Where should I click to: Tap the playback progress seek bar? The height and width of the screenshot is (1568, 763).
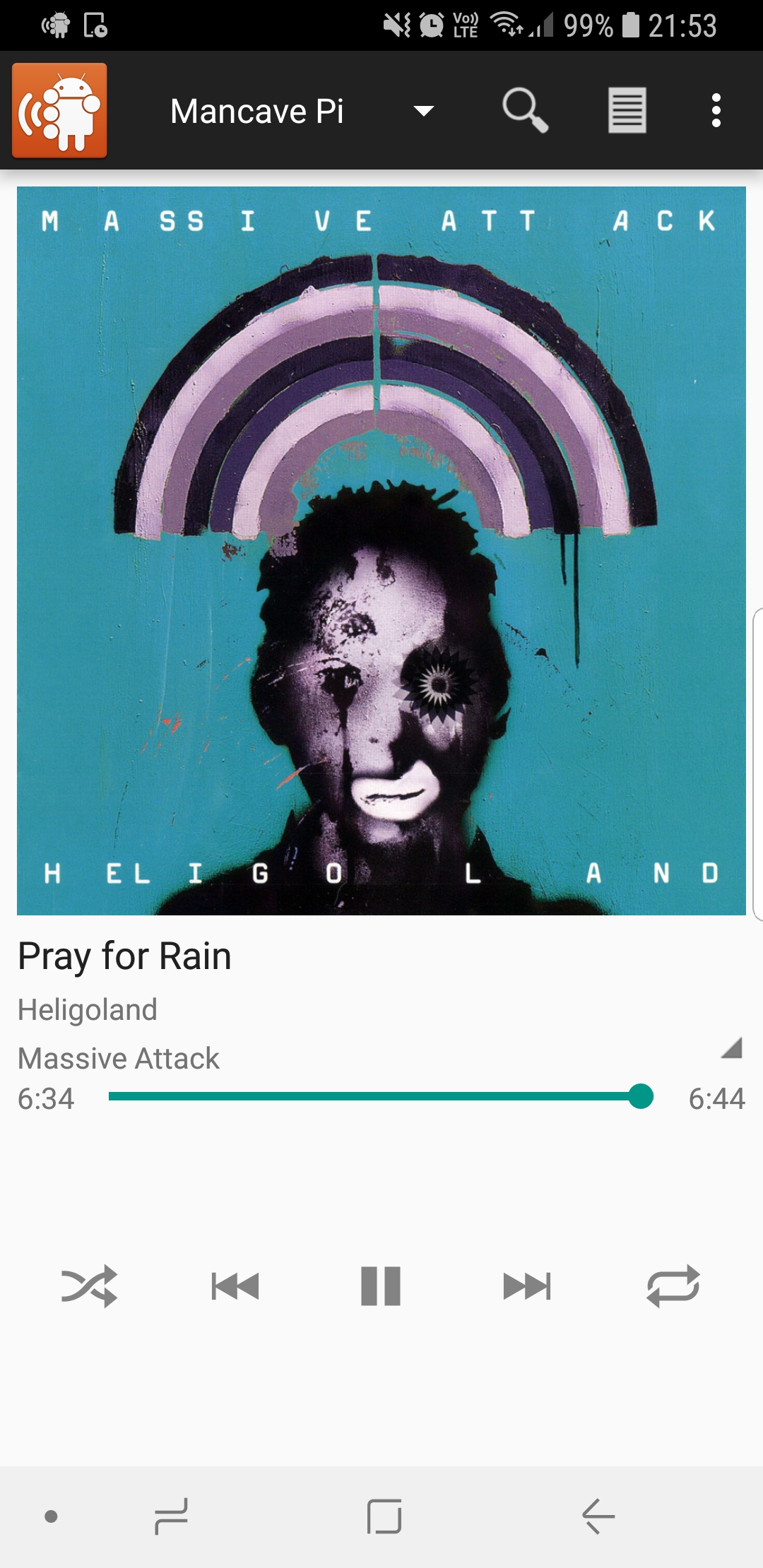click(381, 1096)
